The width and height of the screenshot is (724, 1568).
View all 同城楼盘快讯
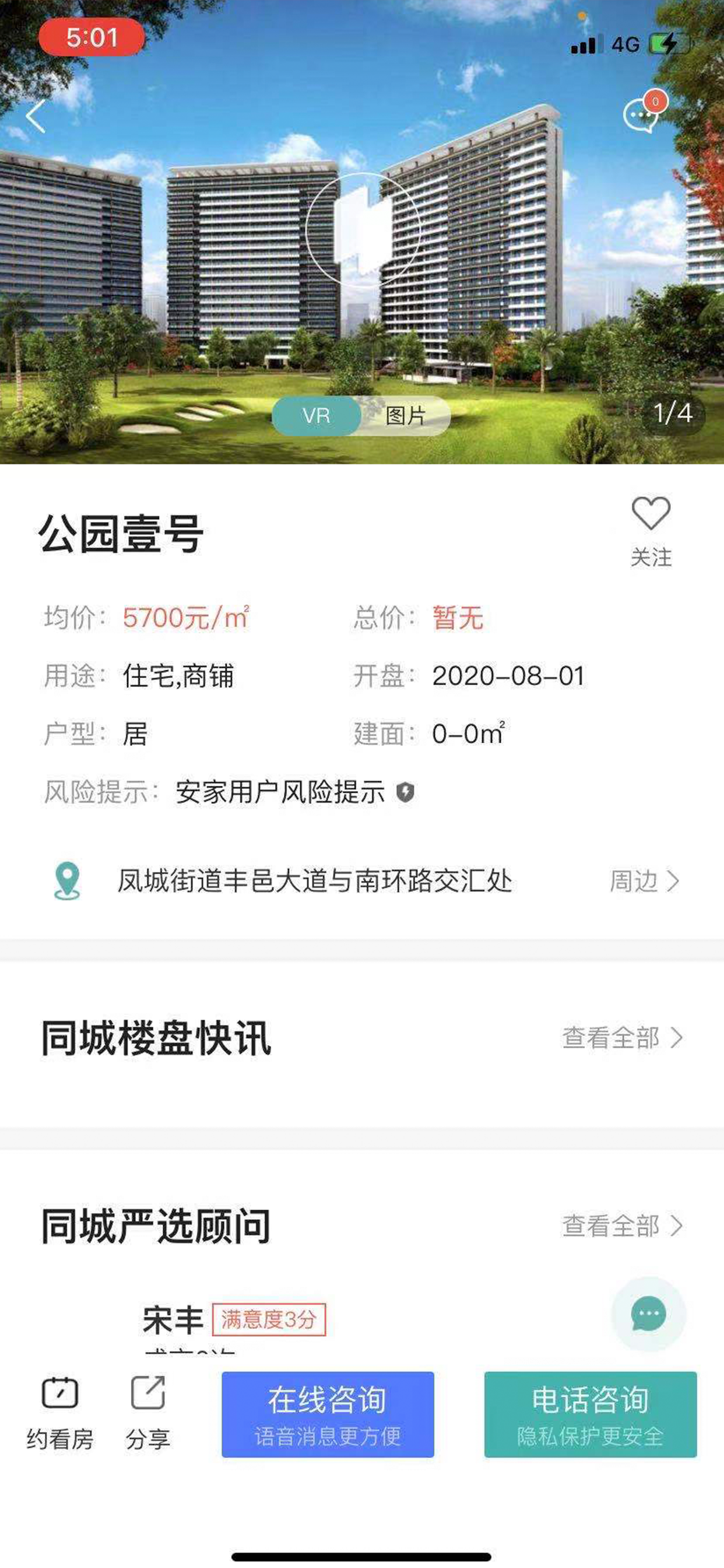tap(622, 1038)
